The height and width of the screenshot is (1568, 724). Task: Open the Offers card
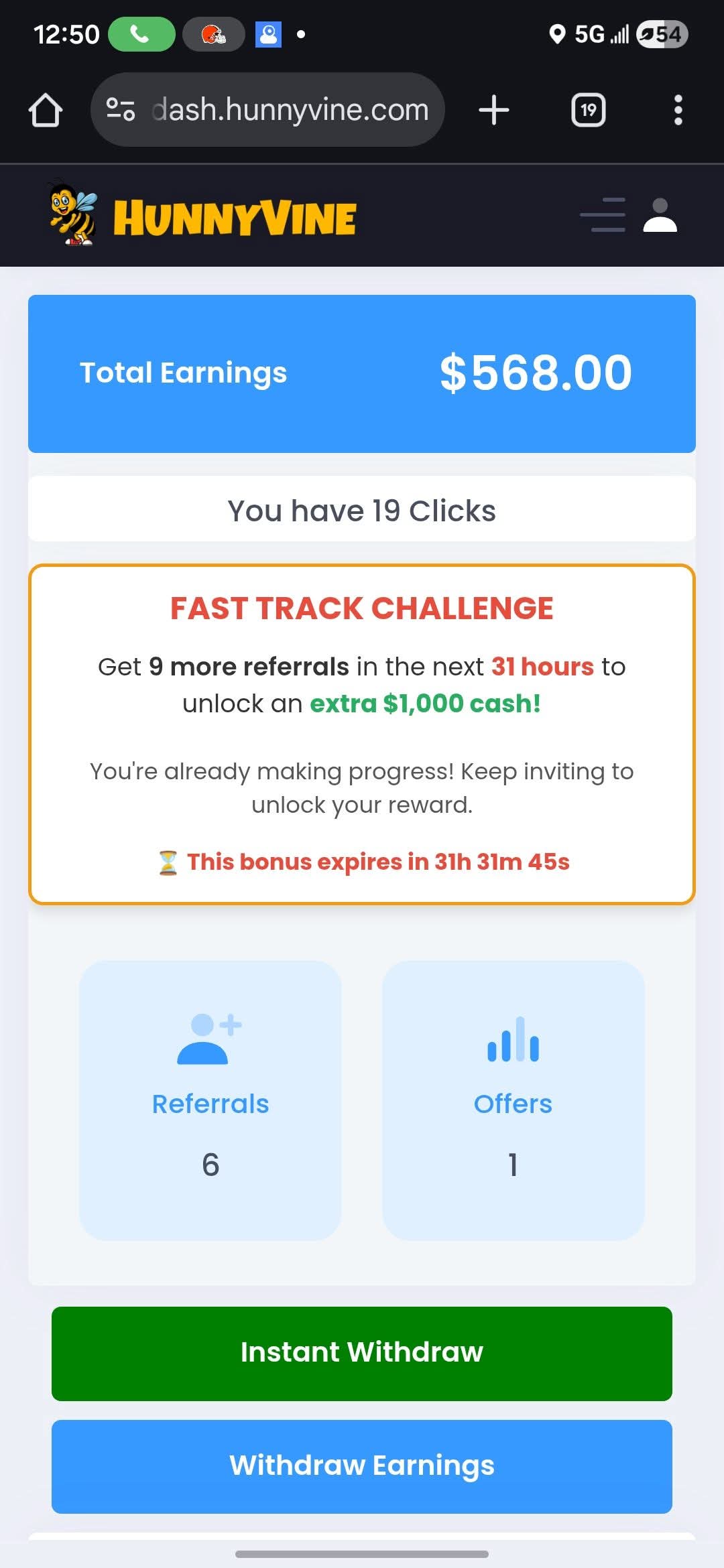513,1100
